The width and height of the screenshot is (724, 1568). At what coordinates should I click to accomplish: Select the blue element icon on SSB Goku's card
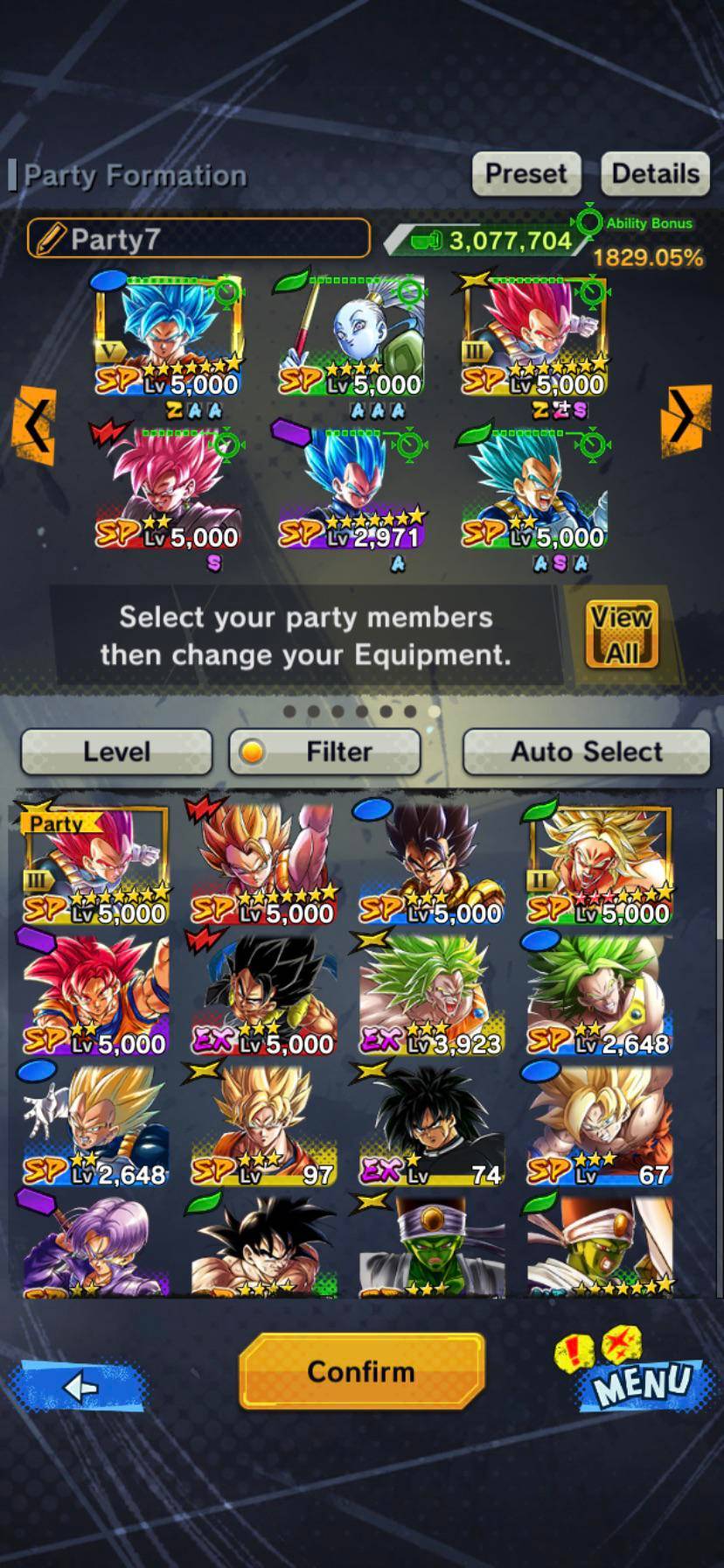point(108,280)
